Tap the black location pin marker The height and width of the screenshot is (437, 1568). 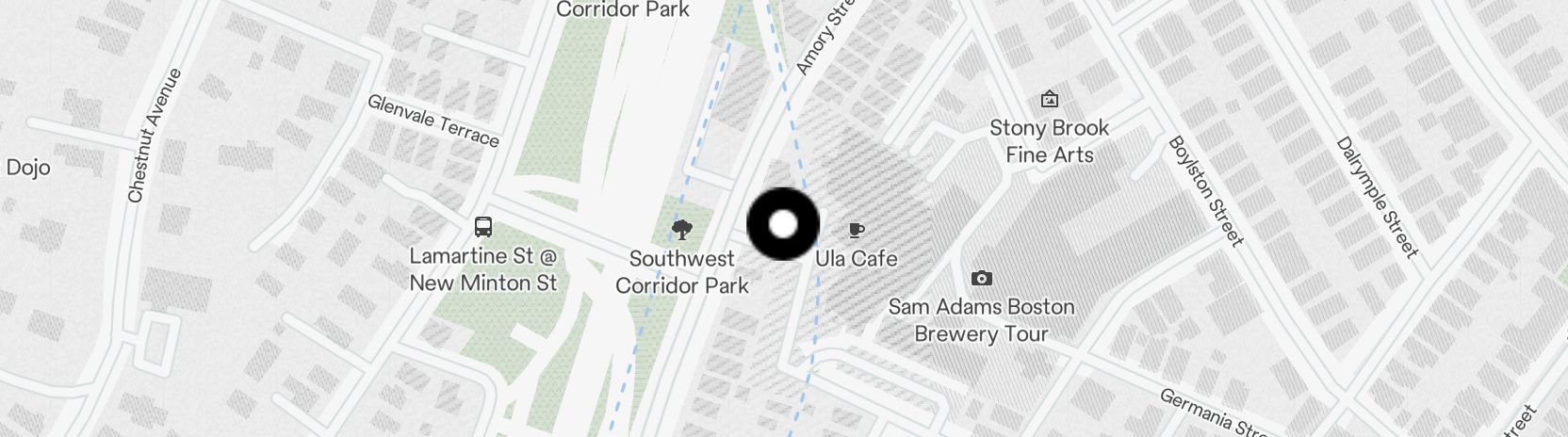pyautogui.click(x=783, y=224)
